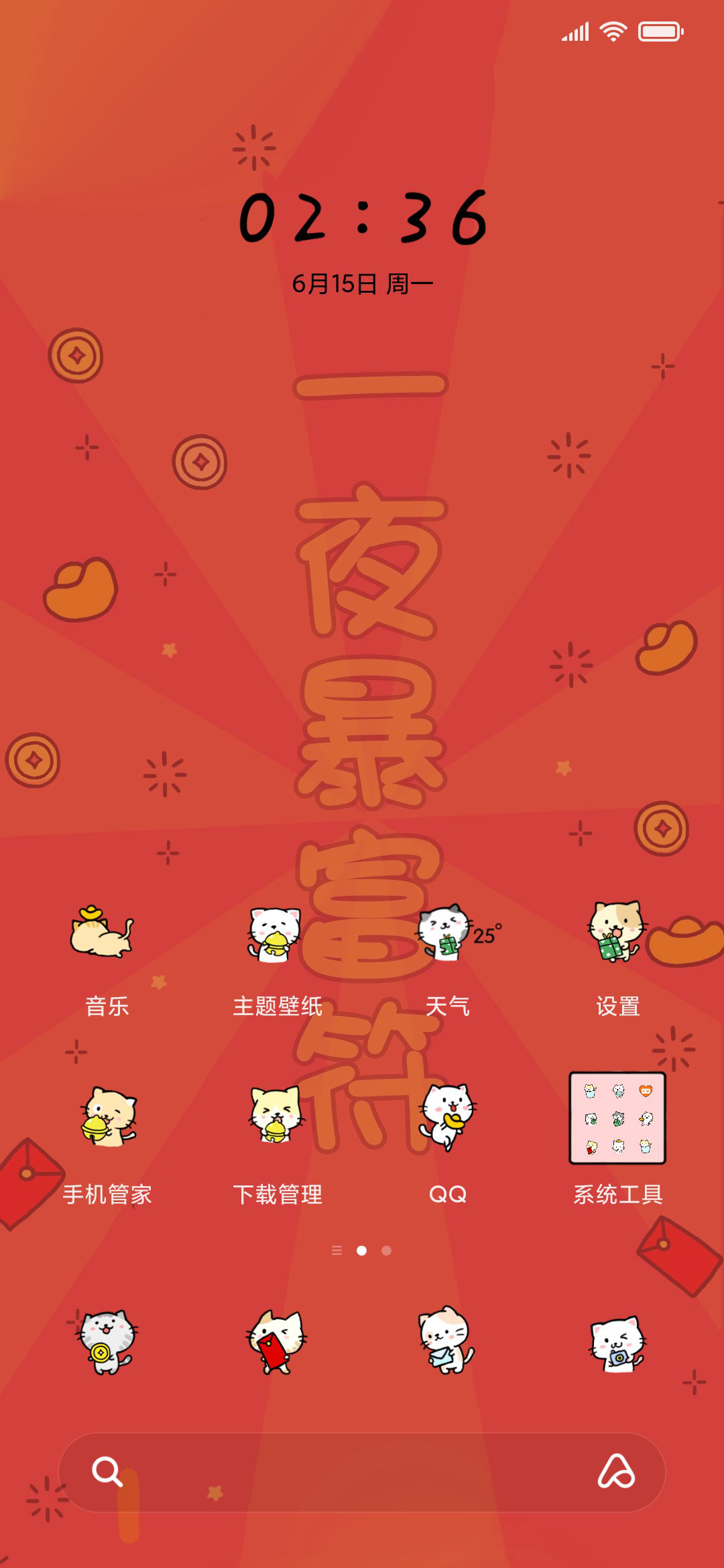Tap the dock cat holding a gold coin
This screenshot has height=1568, width=724.
[x=107, y=1342]
